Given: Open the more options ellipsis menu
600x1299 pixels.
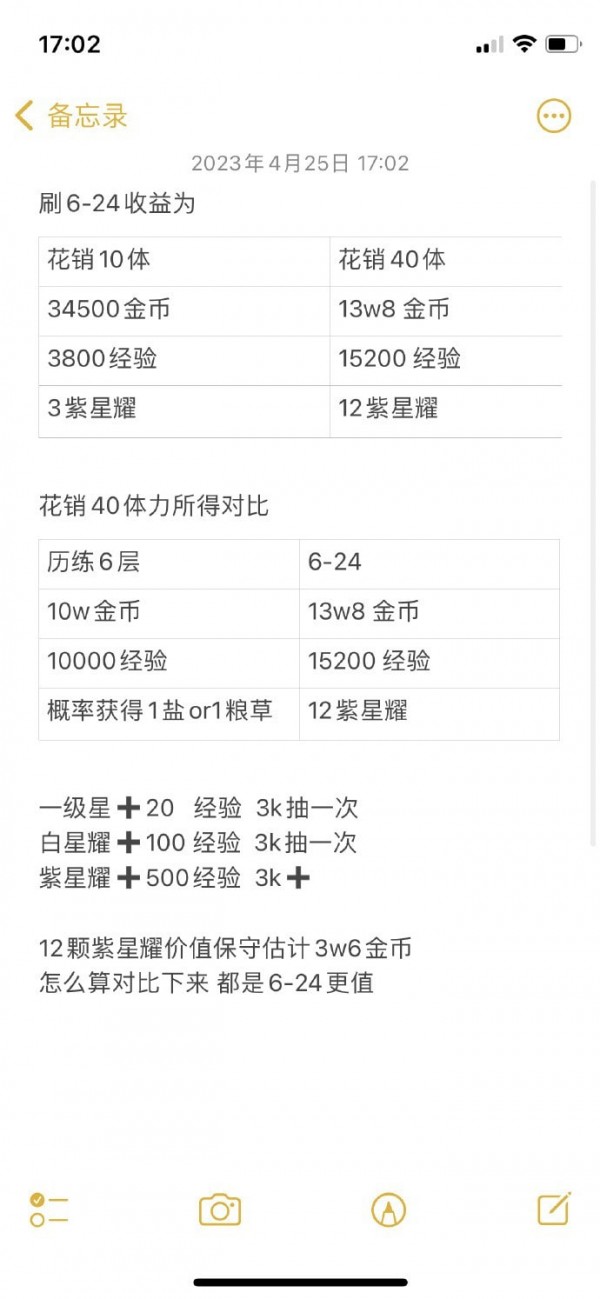Looking at the screenshot, I should [x=554, y=115].
